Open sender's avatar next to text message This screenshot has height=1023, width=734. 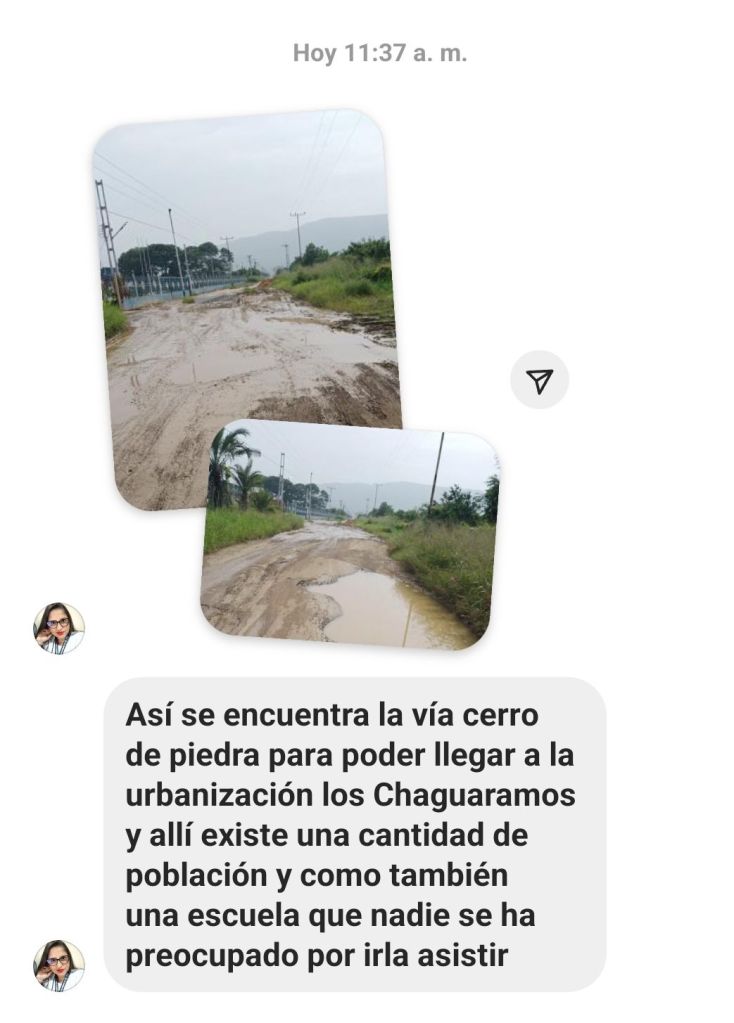59,965
